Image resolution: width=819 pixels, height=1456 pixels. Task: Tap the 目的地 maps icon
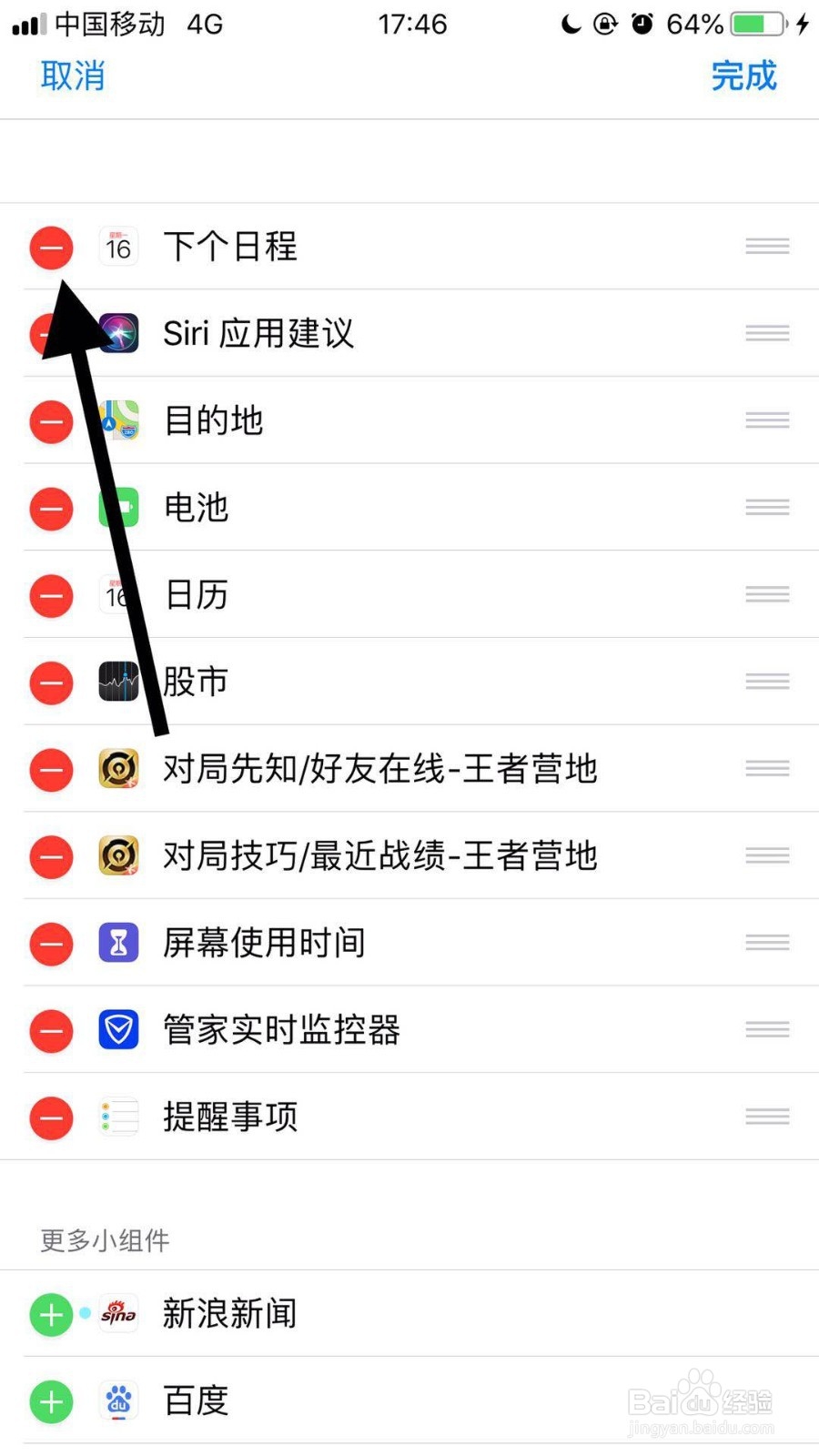coord(117,420)
